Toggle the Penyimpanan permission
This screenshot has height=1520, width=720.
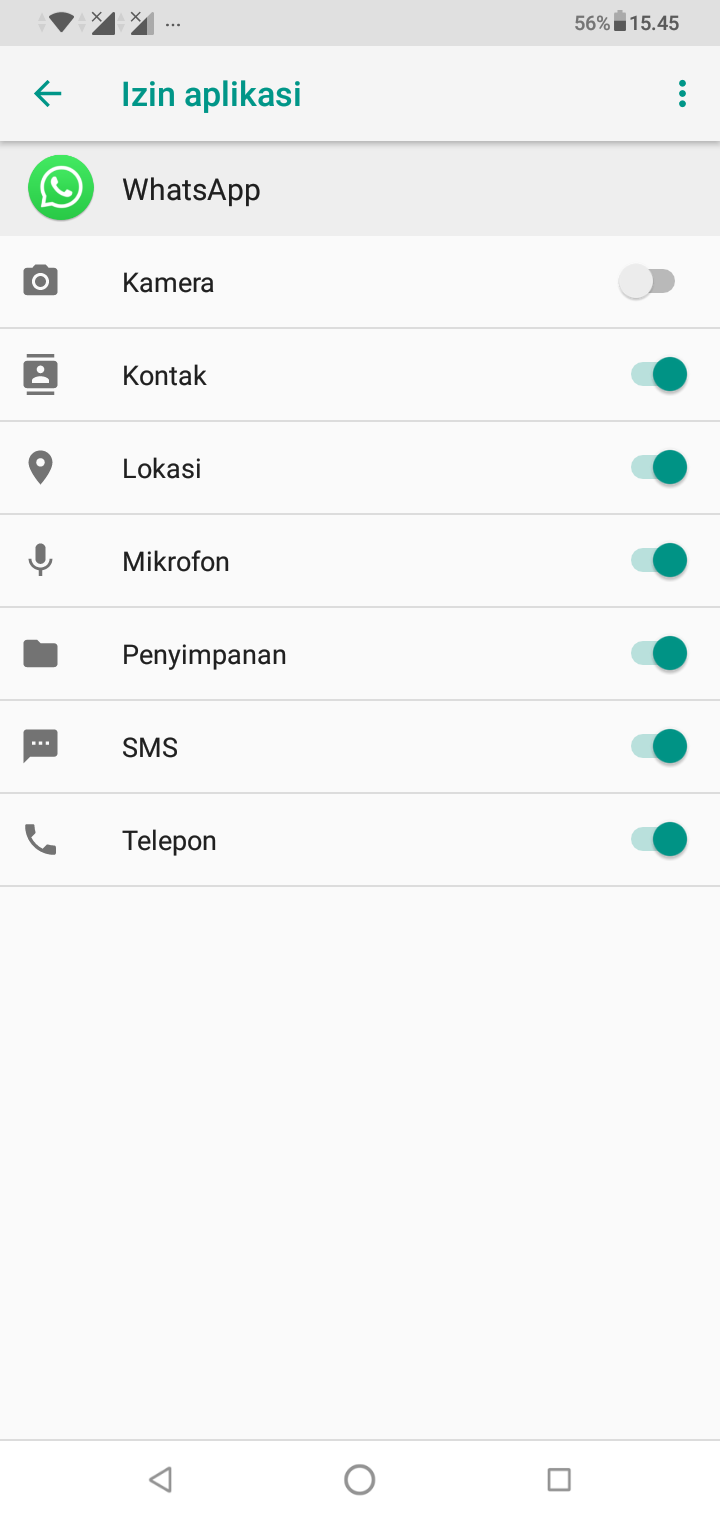658,654
